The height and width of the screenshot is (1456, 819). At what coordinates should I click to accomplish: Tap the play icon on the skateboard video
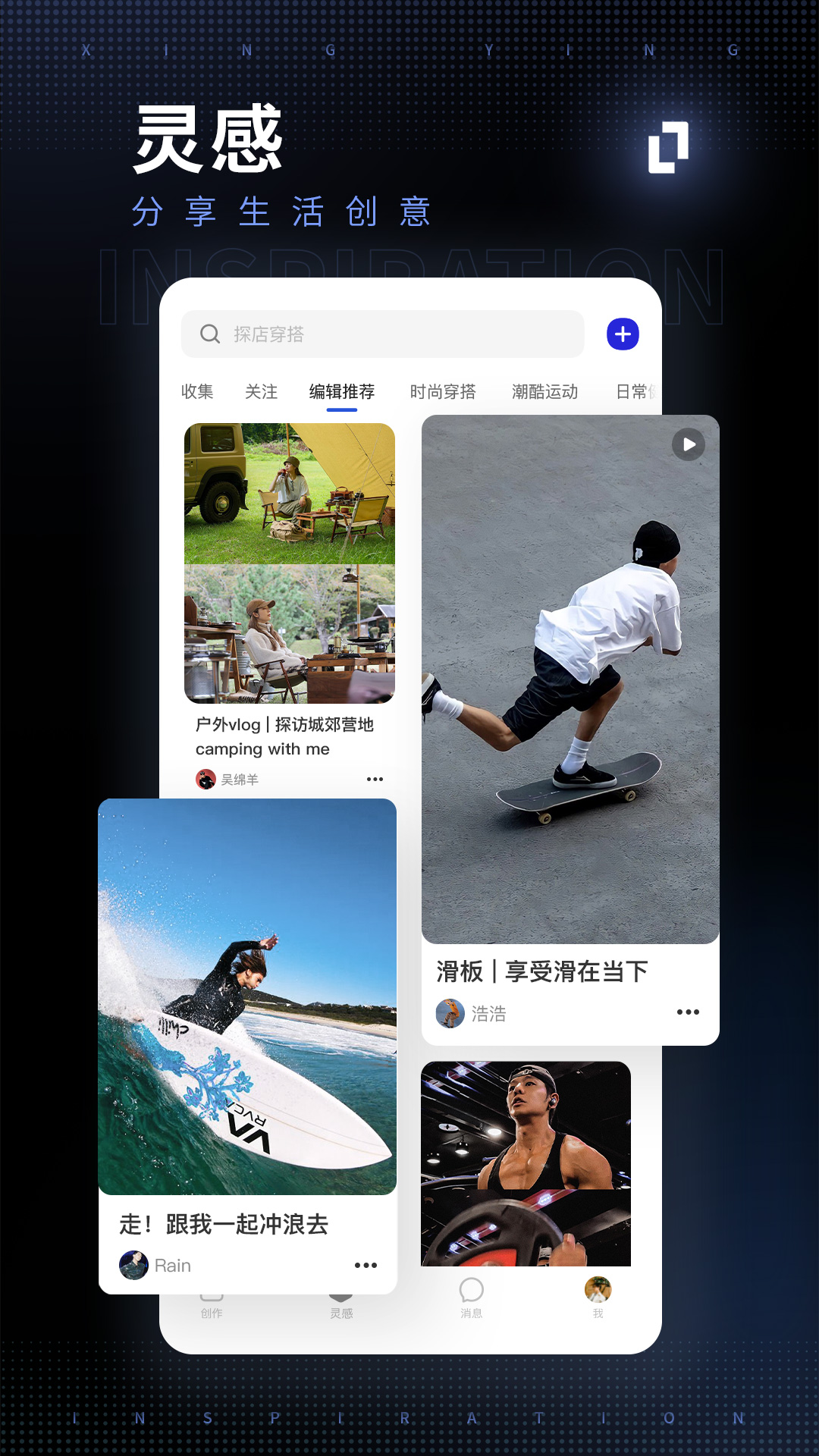coord(688,445)
